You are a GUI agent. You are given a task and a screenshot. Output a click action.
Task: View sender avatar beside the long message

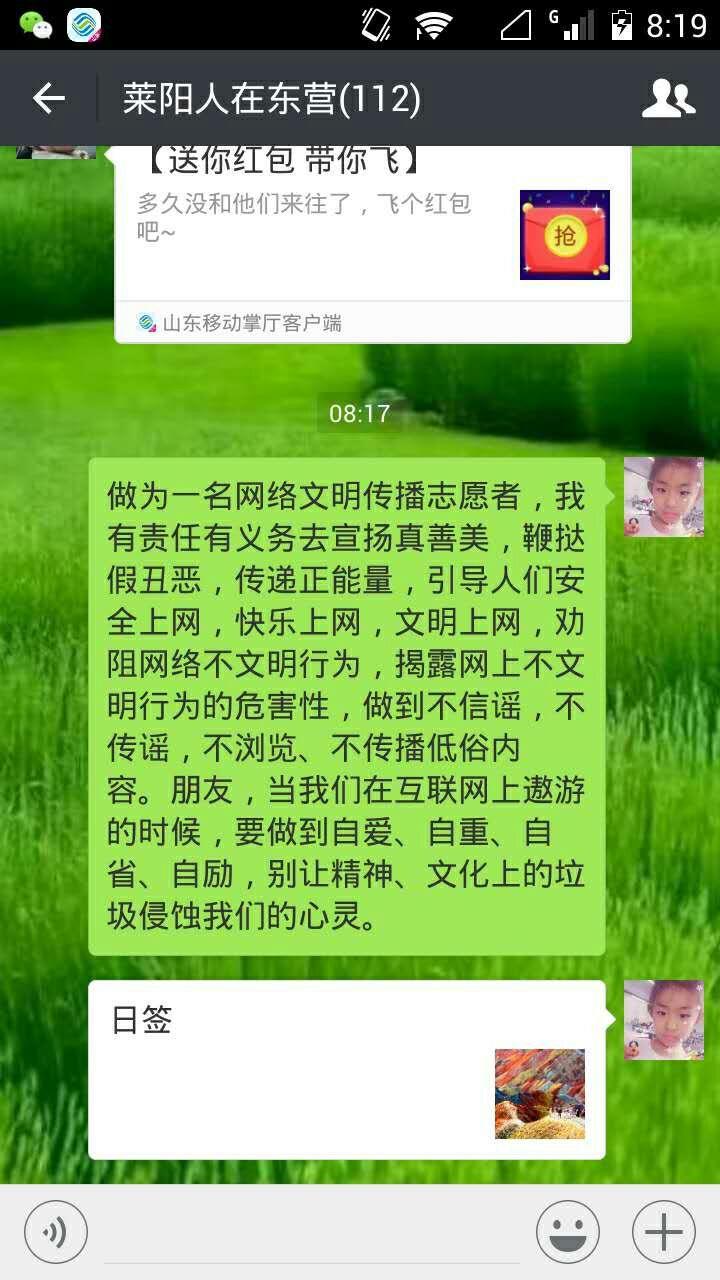pyautogui.click(x=664, y=497)
